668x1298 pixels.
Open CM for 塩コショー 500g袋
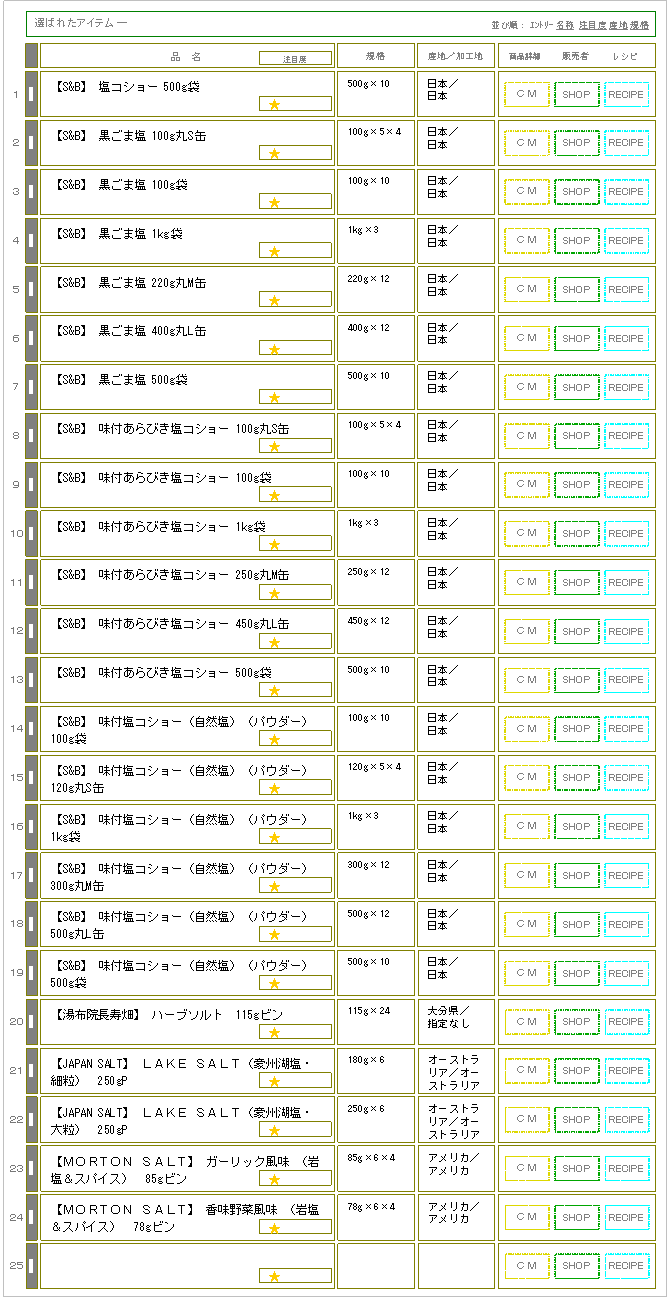526,94
